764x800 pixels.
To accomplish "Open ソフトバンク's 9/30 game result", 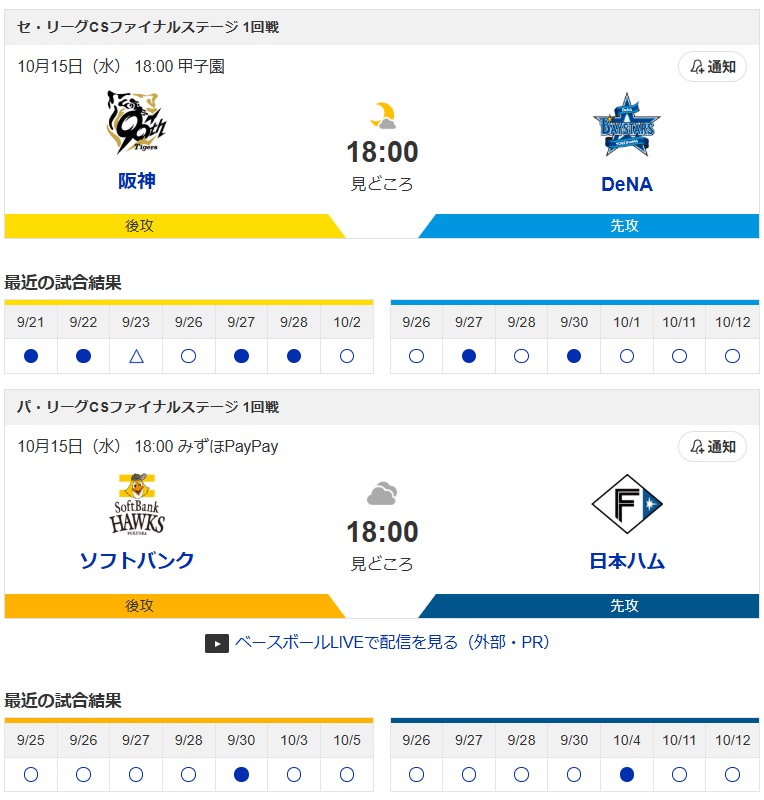I will [x=241, y=774].
